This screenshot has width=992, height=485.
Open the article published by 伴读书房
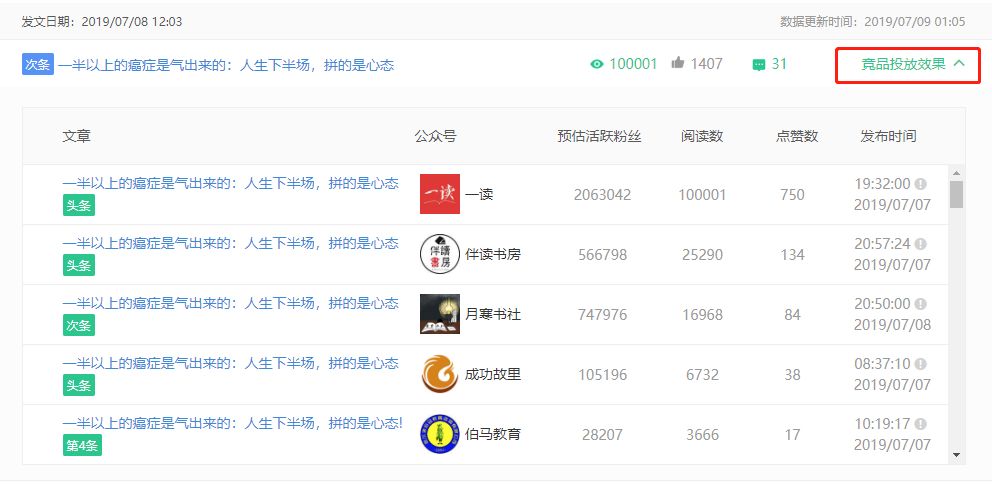[230, 243]
